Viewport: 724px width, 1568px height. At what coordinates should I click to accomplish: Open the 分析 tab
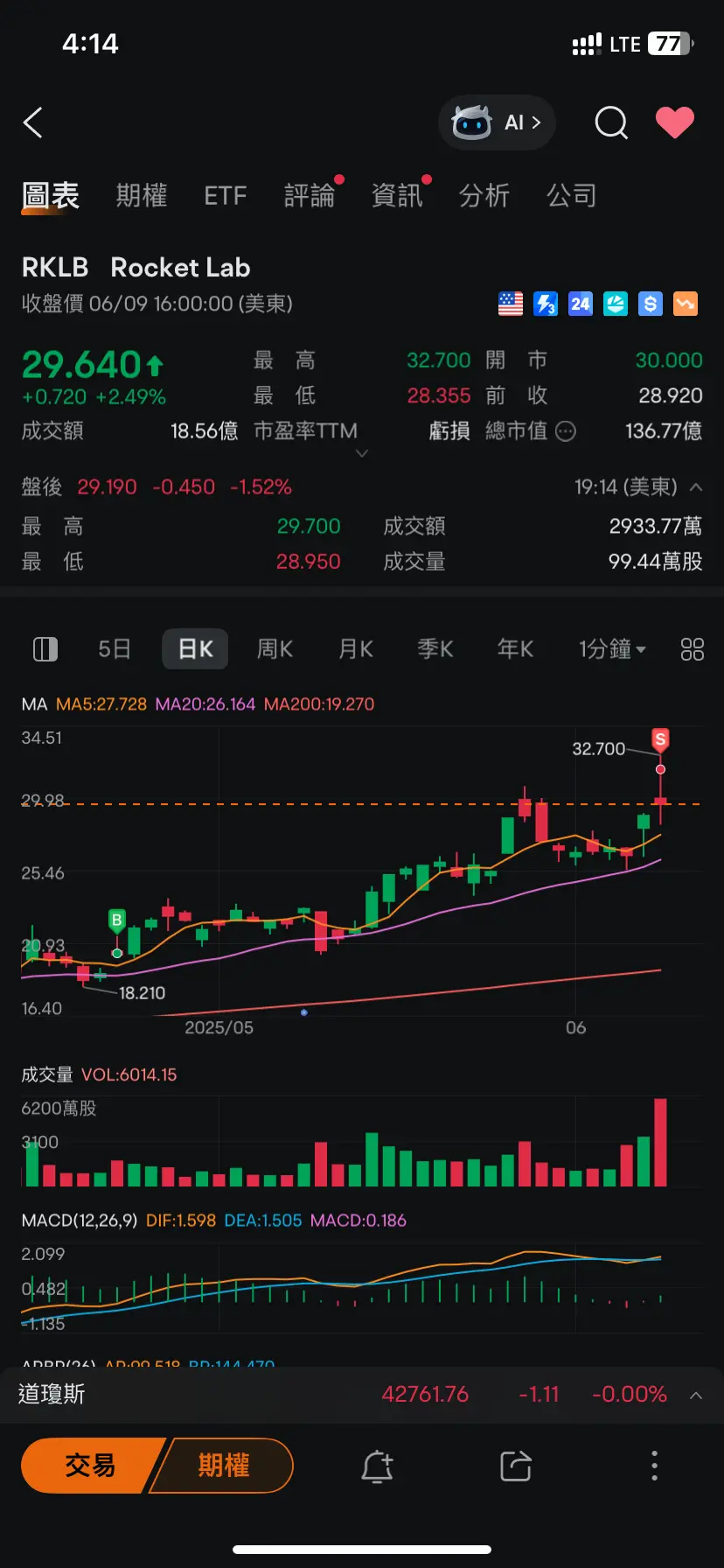pos(484,196)
